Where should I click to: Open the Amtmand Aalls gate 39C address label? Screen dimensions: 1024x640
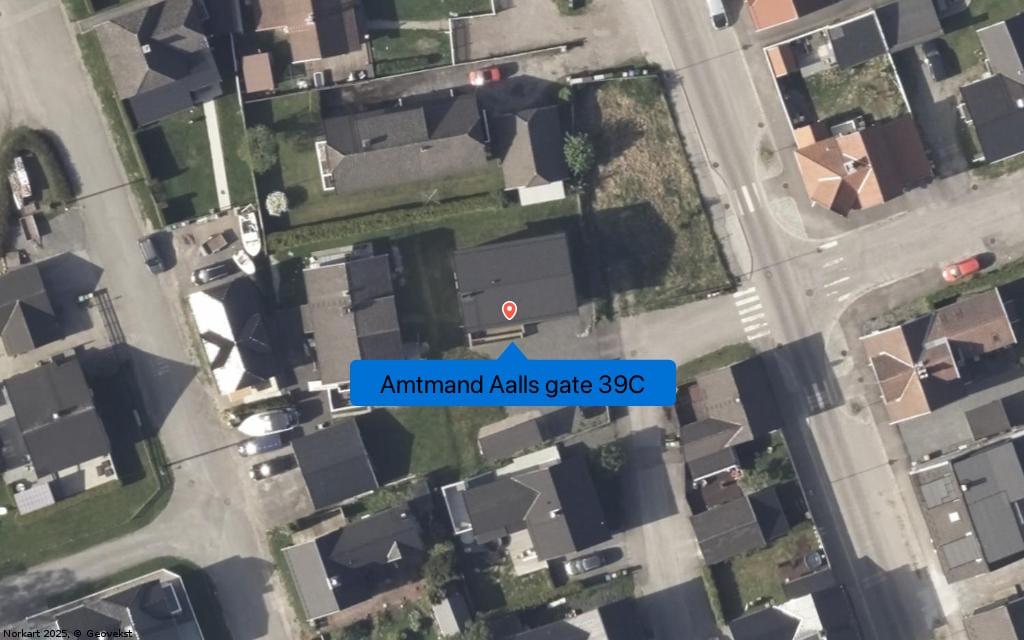coord(512,384)
